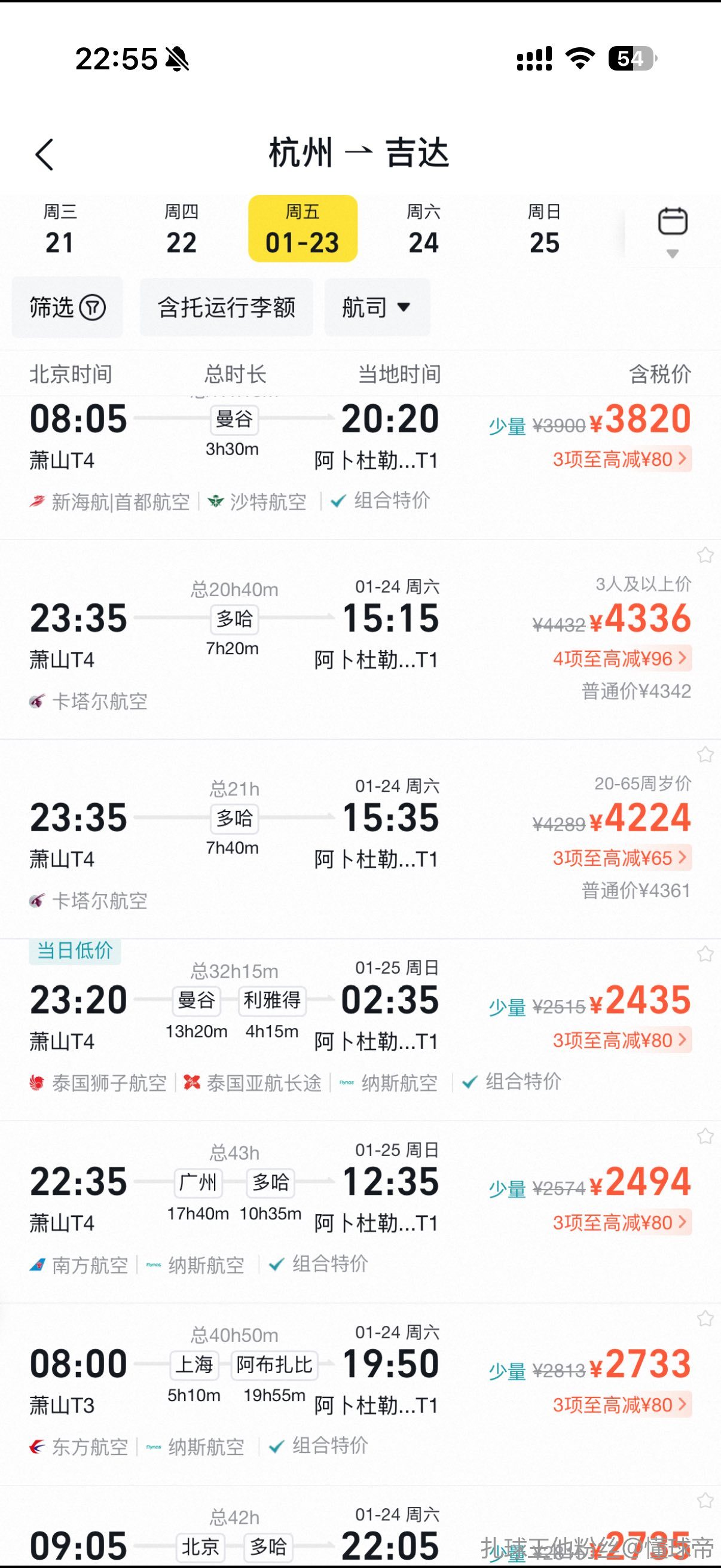Expand the 3项至高减¥65 discount details
The image size is (721, 1568).
[621, 858]
